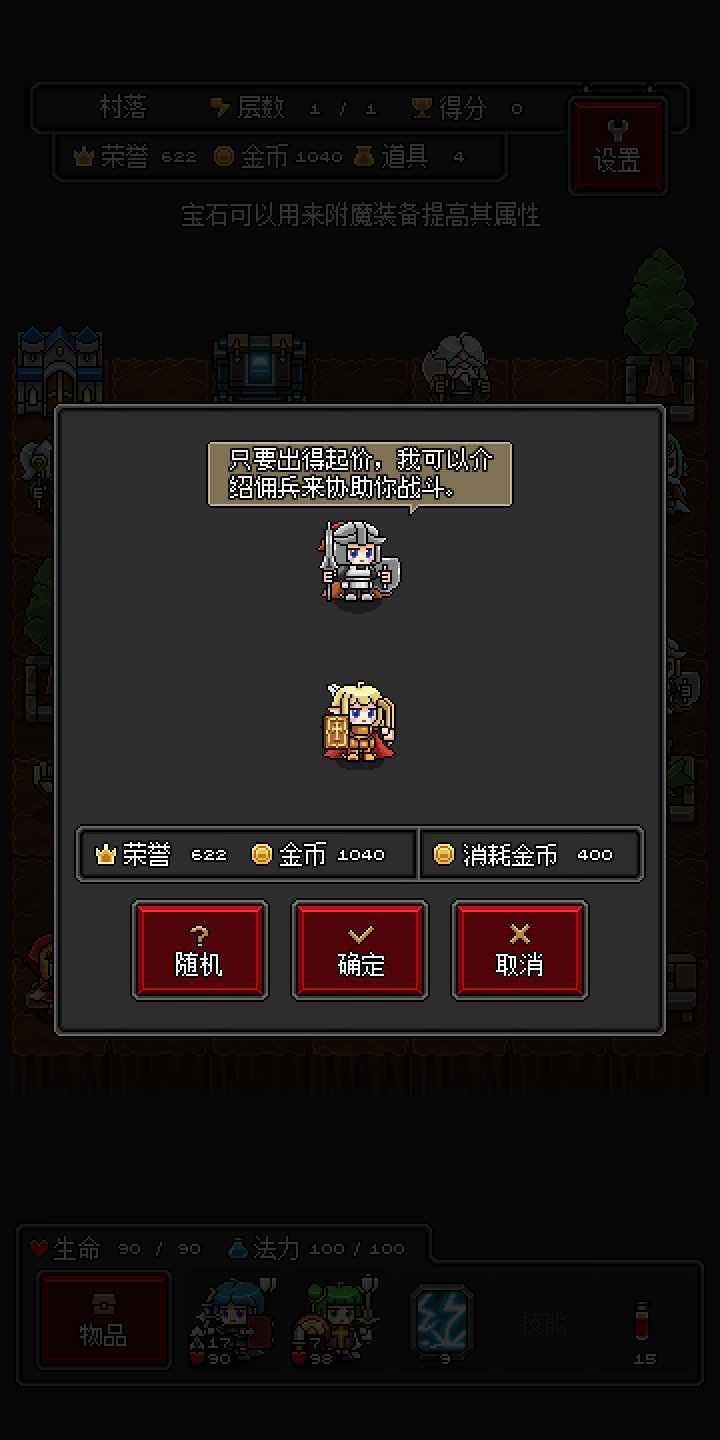Click the 物品 item chest icon
Viewport: 720px width, 1440px height.
pos(104,1320)
